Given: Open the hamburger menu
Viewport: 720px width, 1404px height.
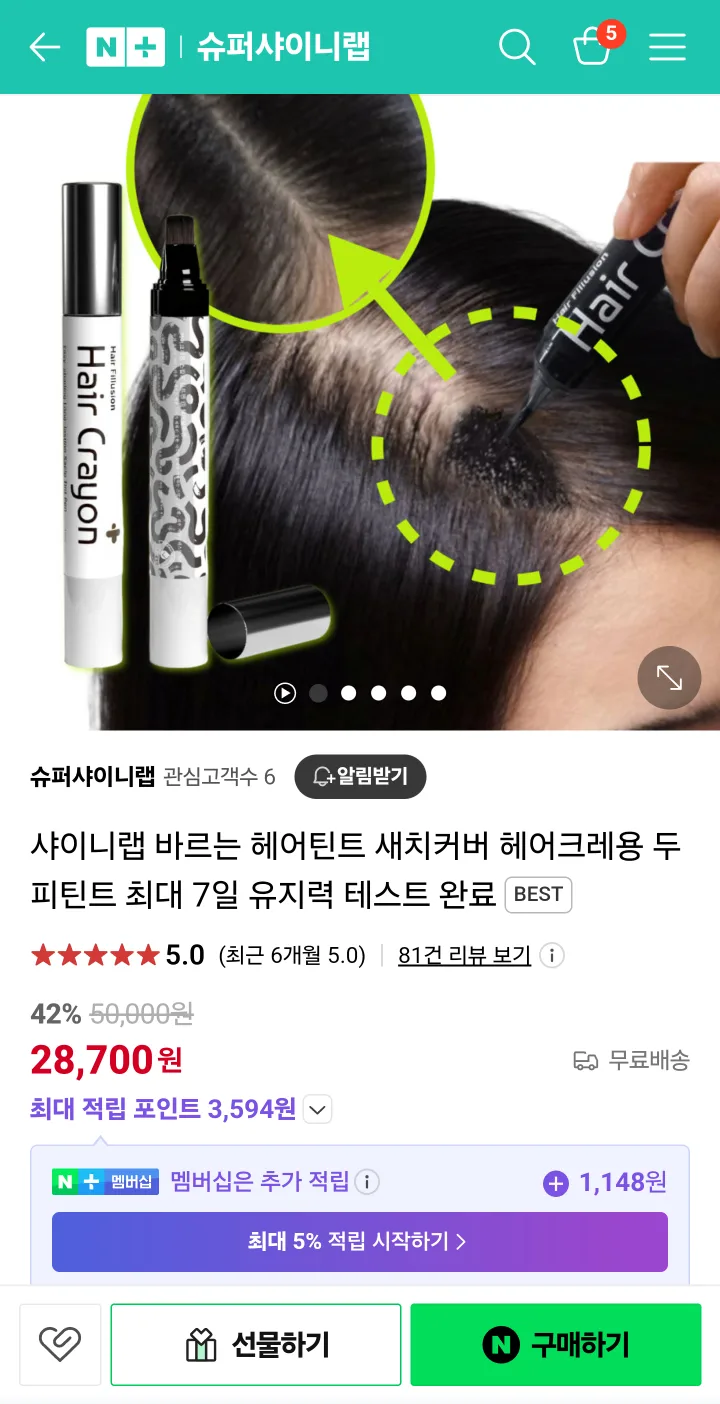Looking at the screenshot, I should pos(667,47).
